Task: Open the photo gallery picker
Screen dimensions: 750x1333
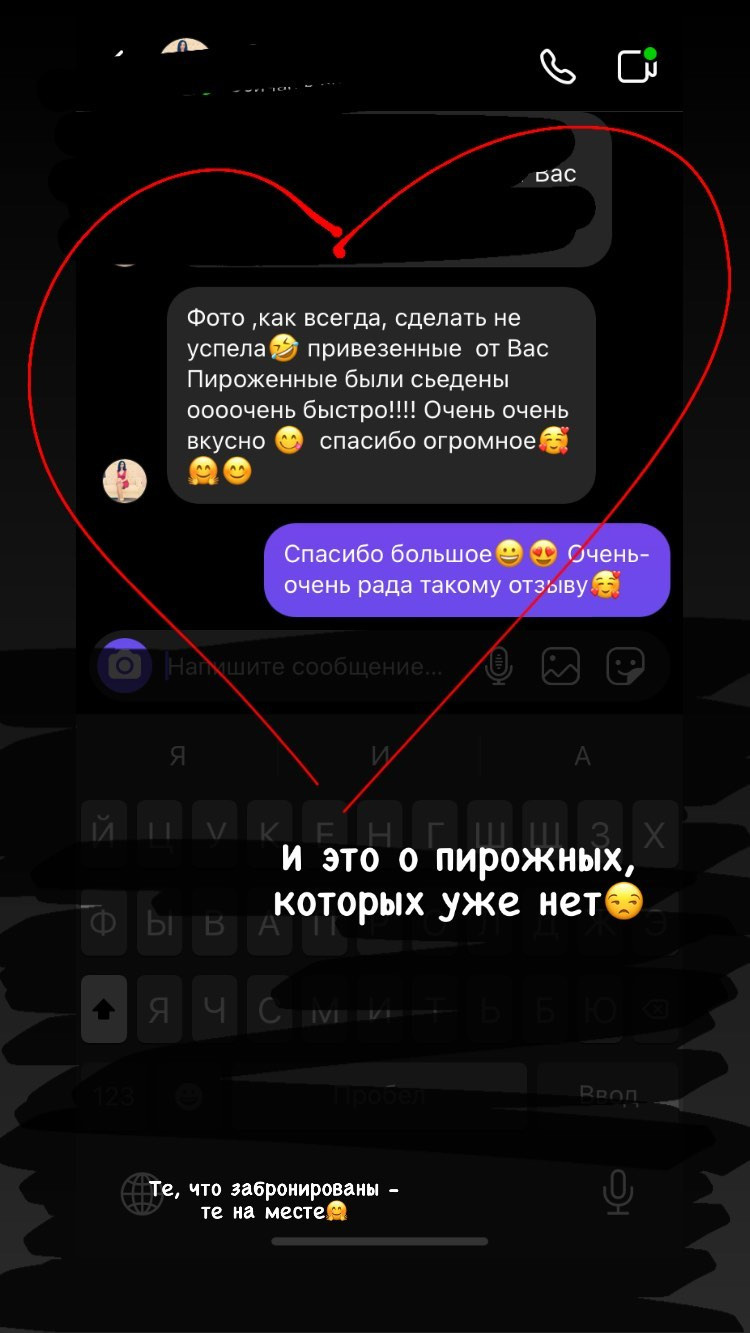Action: pyautogui.click(x=560, y=664)
